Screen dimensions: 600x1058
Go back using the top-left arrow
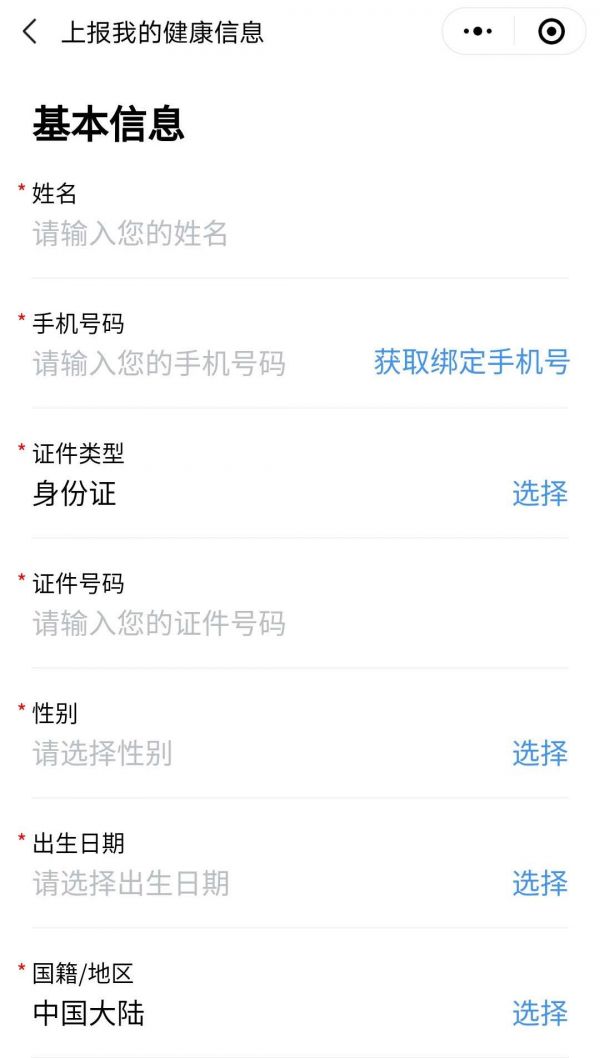click(x=30, y=32)
